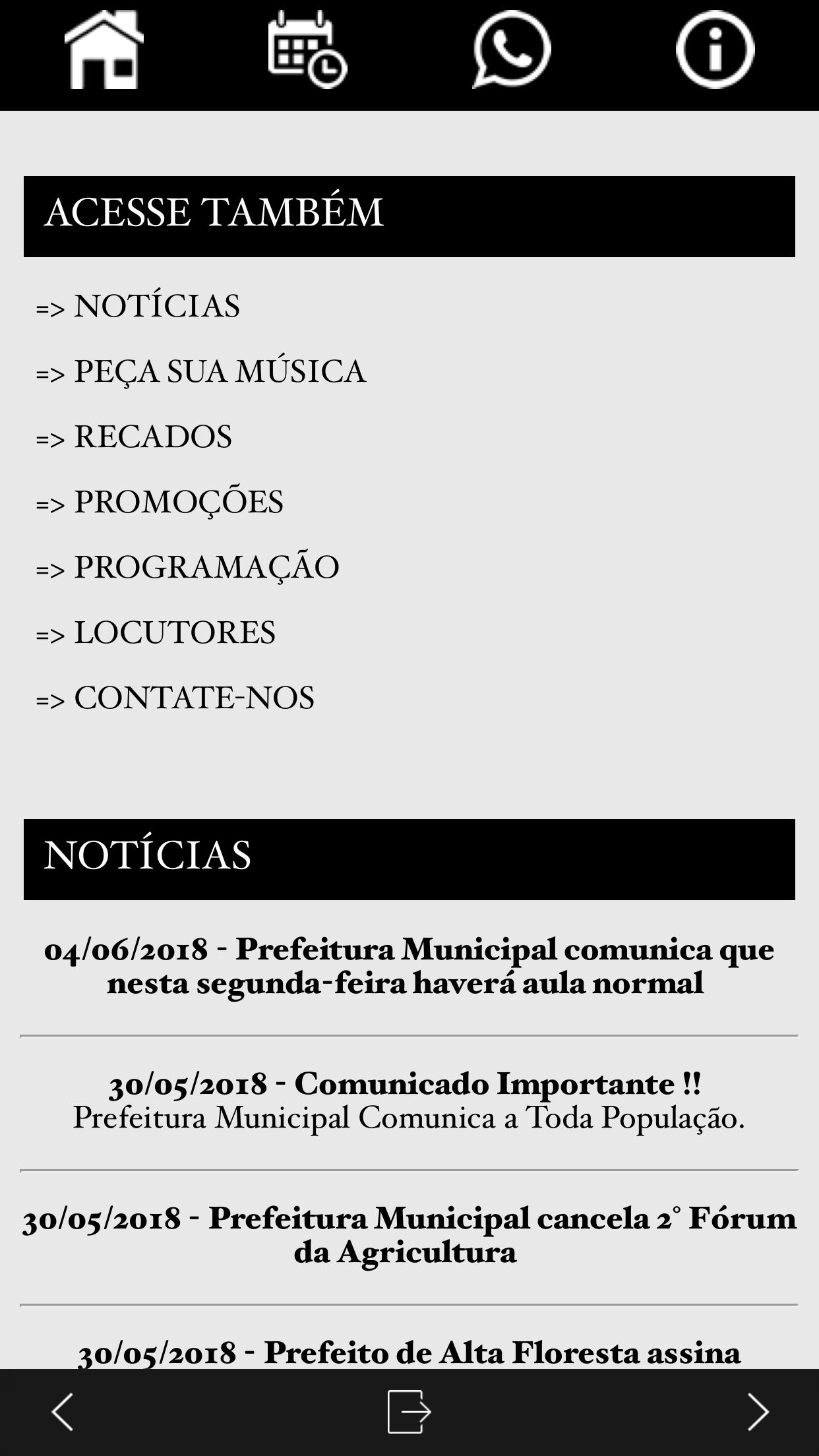The image size is (819, 1456).
Task: Open the WhatsApp contact icon
Action: (x=512, y=49)
